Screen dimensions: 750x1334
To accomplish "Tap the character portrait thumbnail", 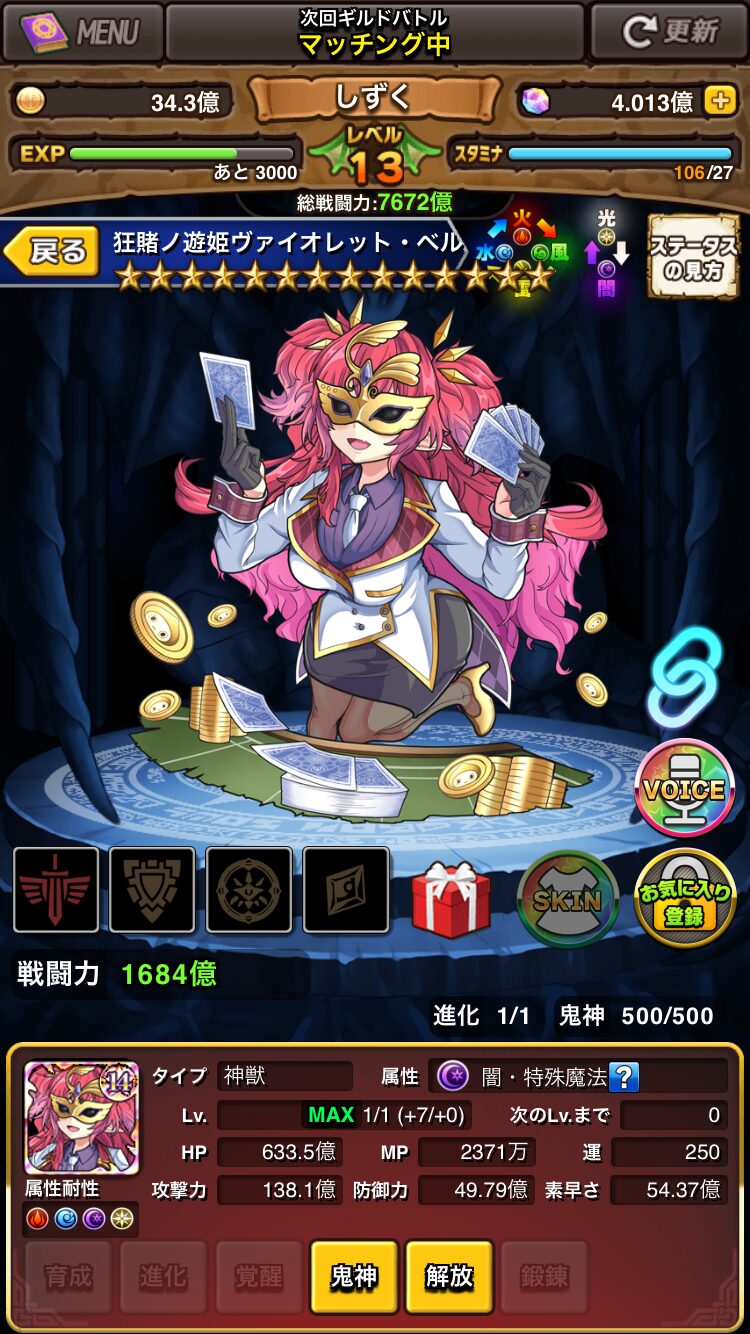I will (x=81, y=1117).
